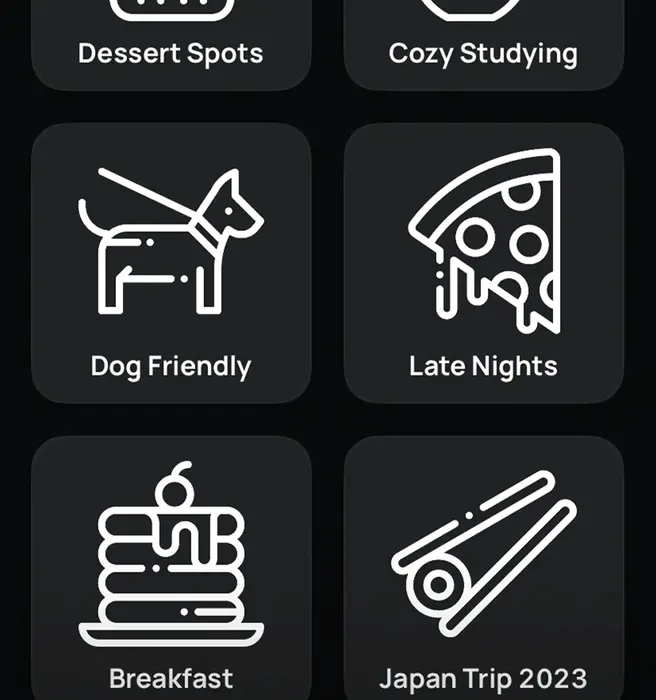Open the Breakfast list
The width and height of the screenshot is (656, 700).
pos(171,570)
